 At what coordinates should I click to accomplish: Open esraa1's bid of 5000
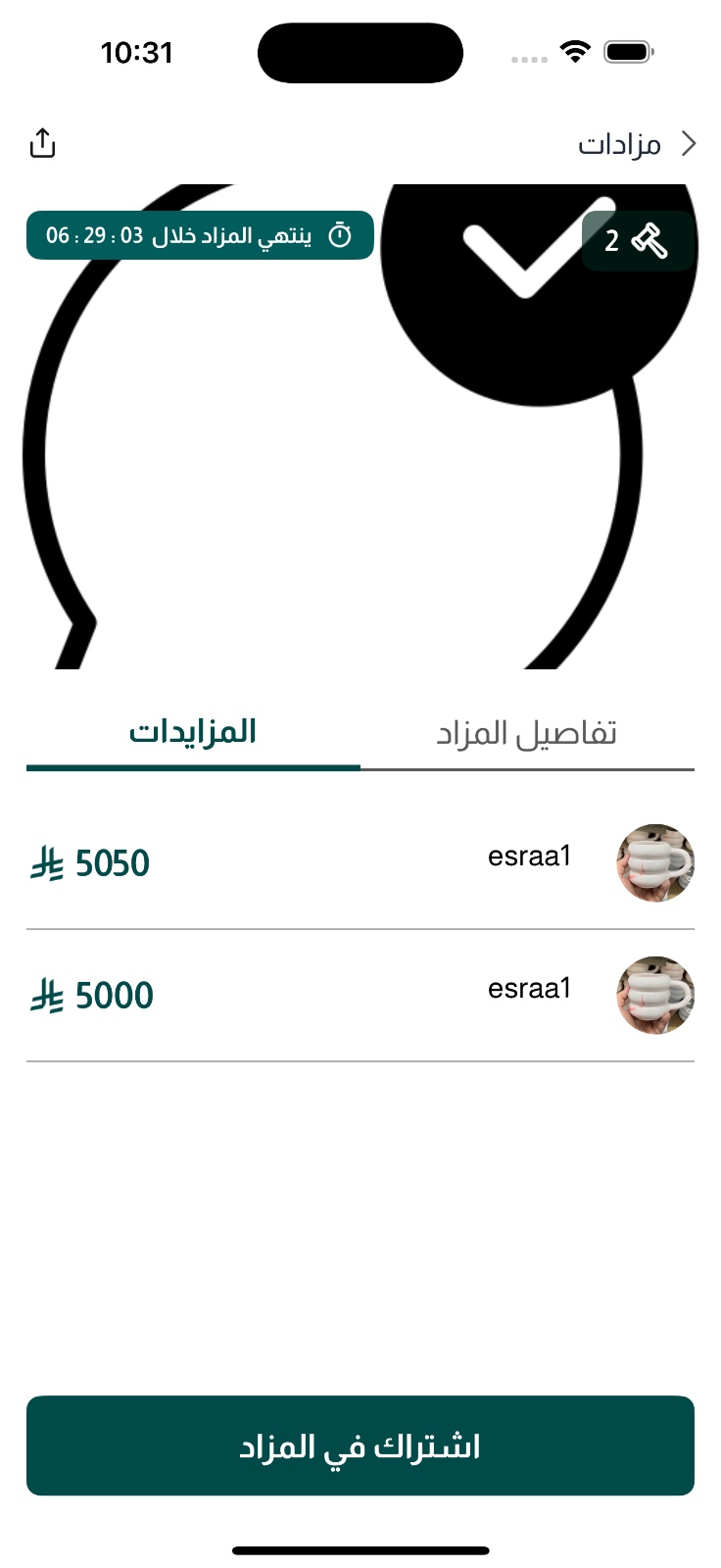click(x=360, y=996)
